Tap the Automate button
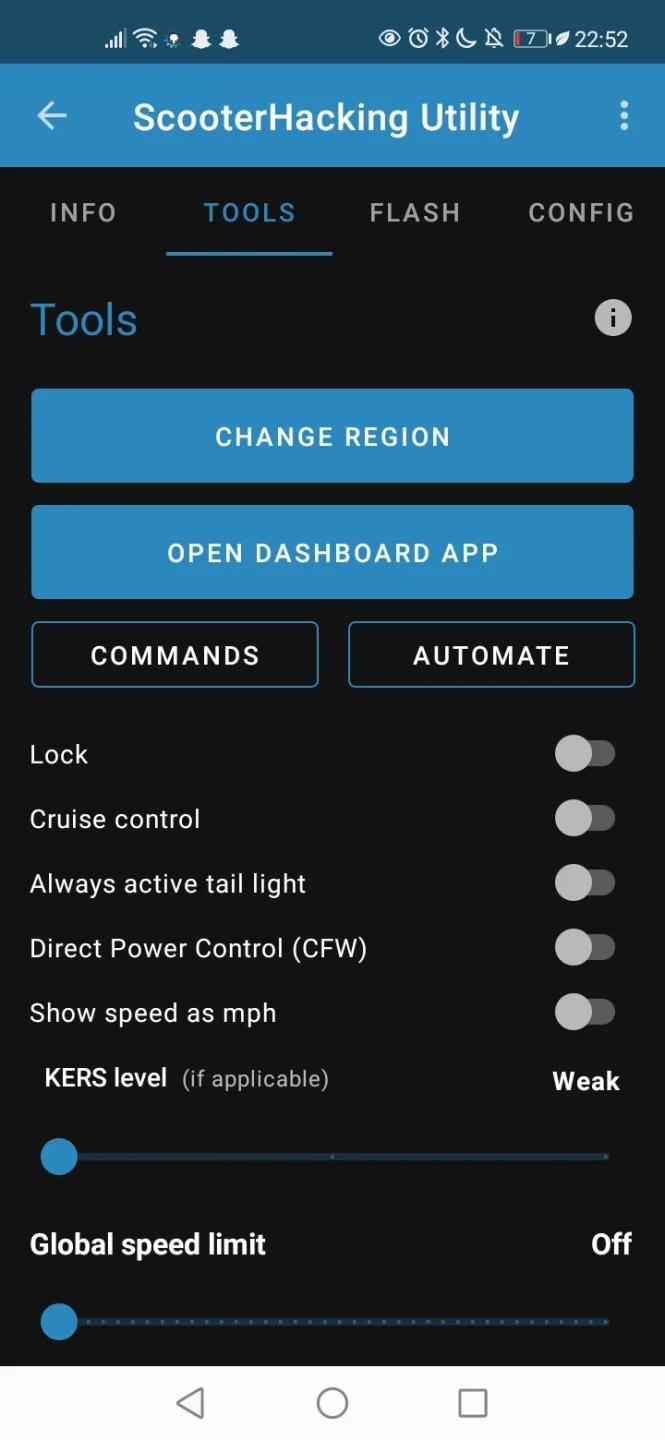This screenshot has height=1440, width=665. click(491, 655)
